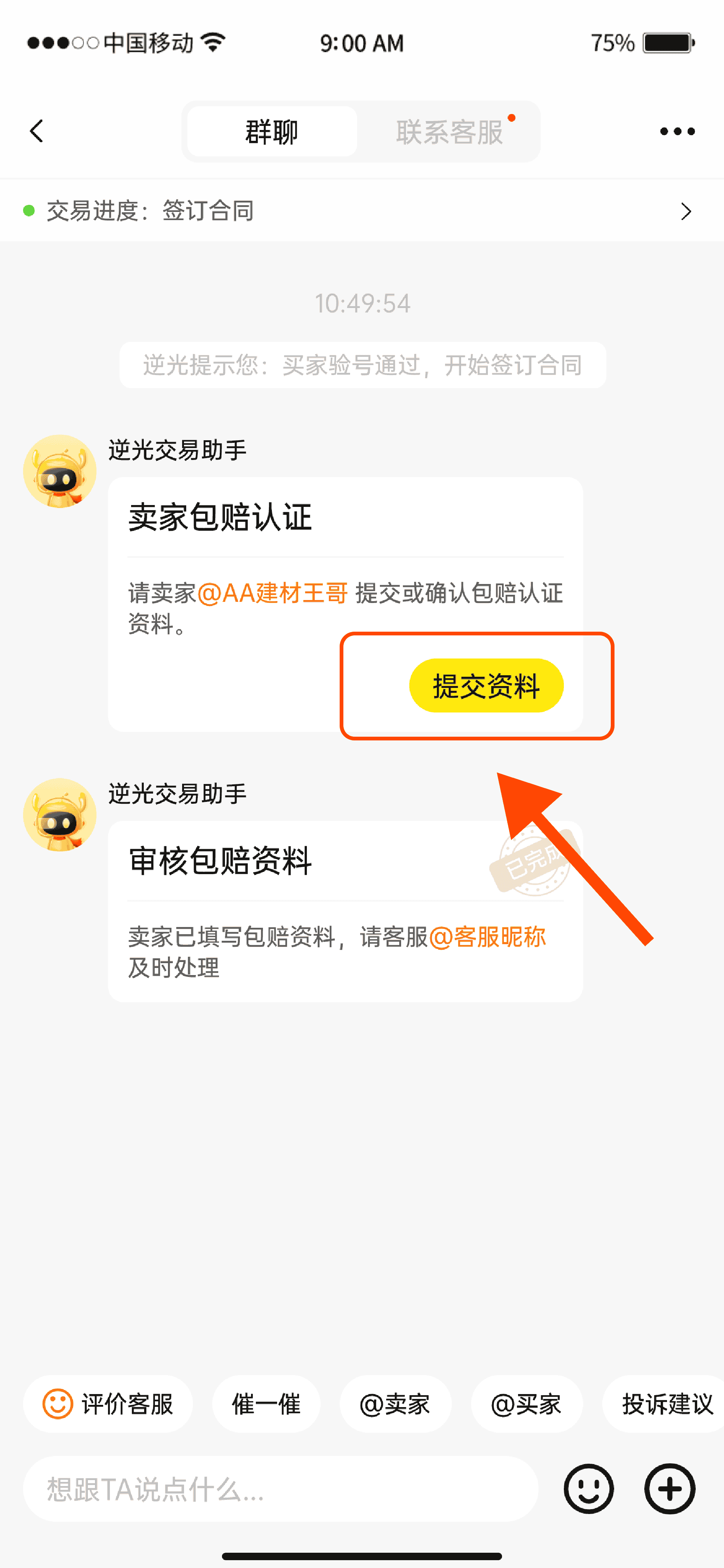
Task: Open the 审核包赔资料 card
Action: click(344, 911)
